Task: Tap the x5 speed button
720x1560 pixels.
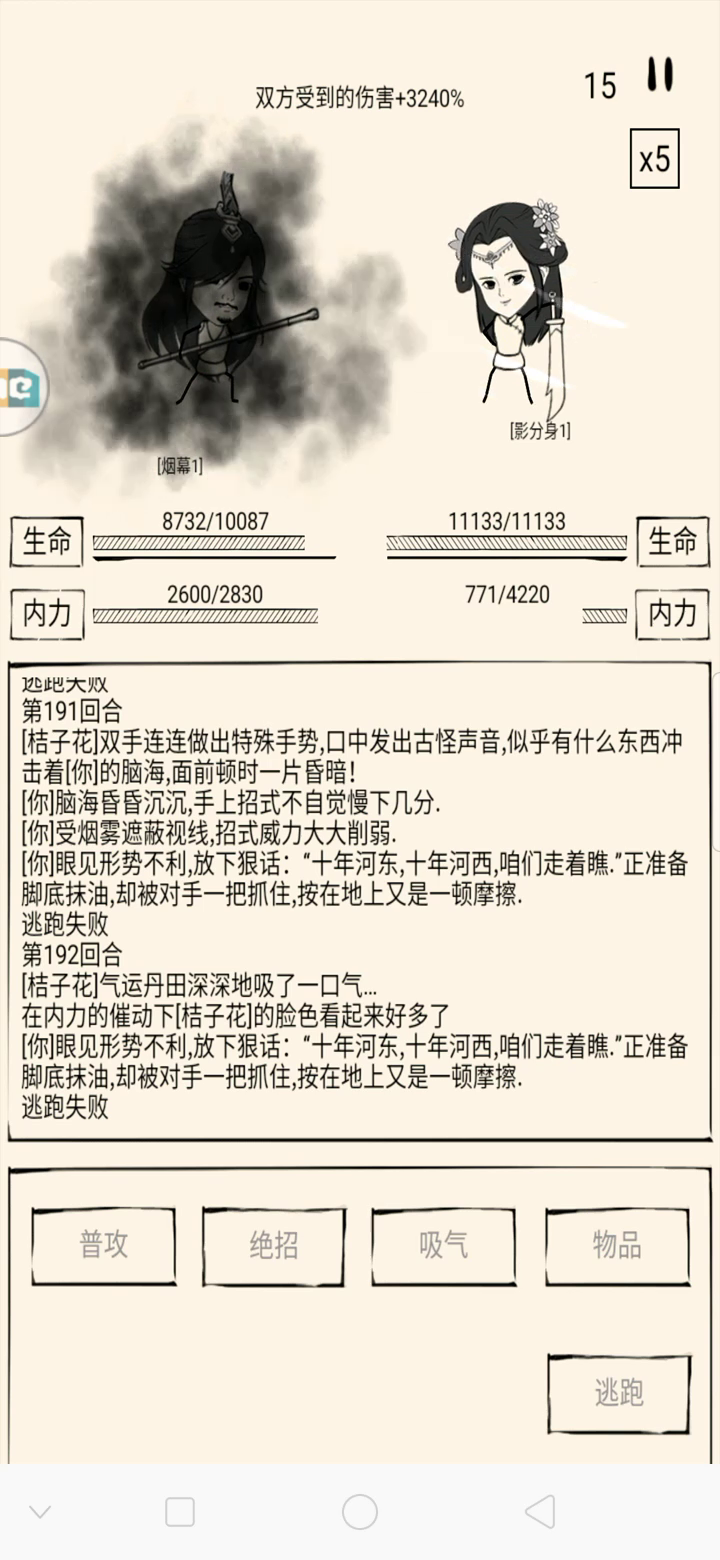Action: coord(655,158)
